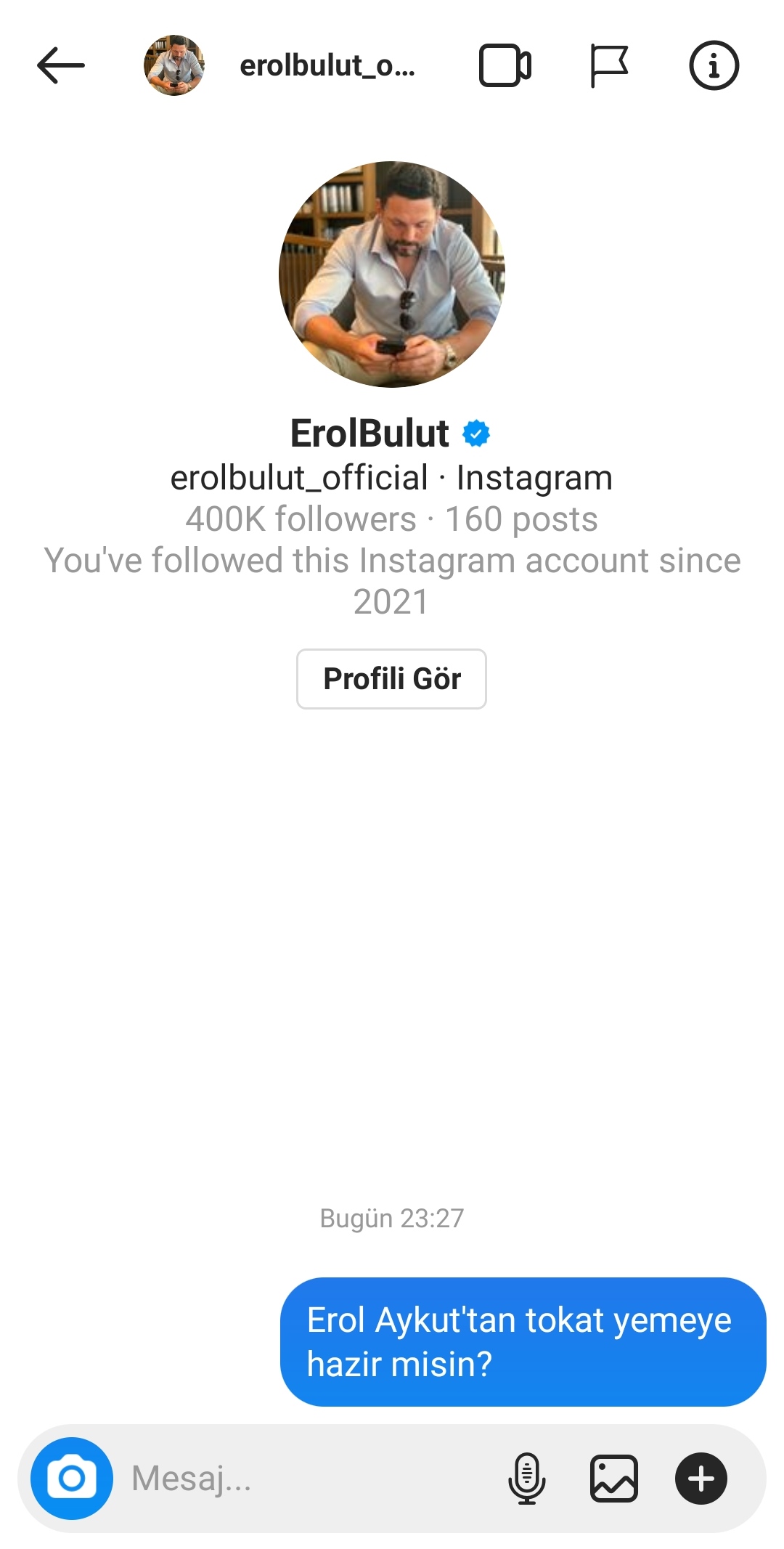Go back to the message list
Viewport: 784px width, 1549px height.
pyautogui.click(x=61, y=65)
